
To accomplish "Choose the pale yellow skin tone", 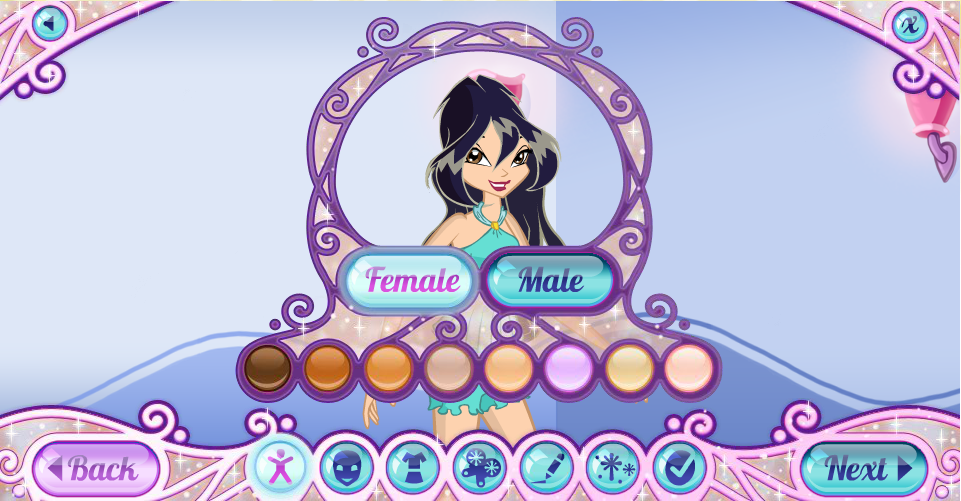I will 629,369.
